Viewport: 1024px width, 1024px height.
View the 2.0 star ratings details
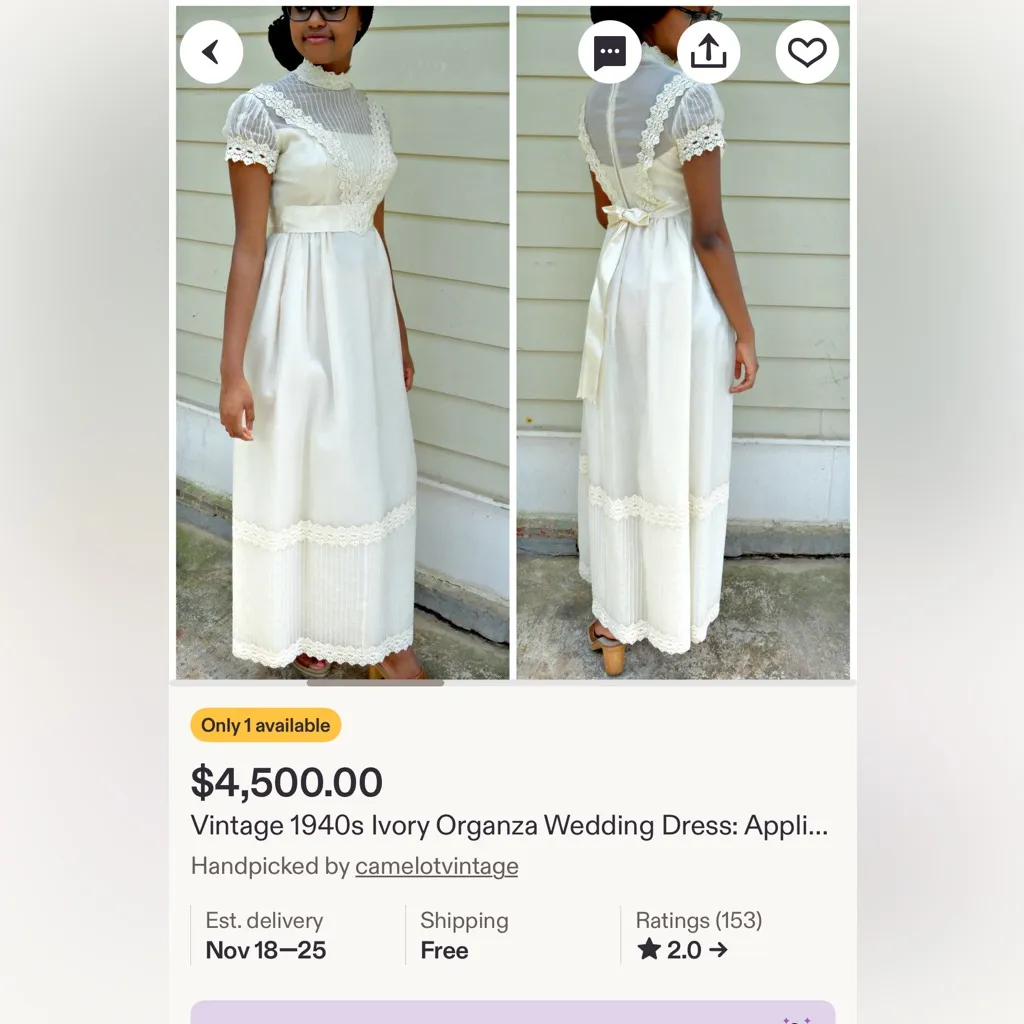[683, 950]
